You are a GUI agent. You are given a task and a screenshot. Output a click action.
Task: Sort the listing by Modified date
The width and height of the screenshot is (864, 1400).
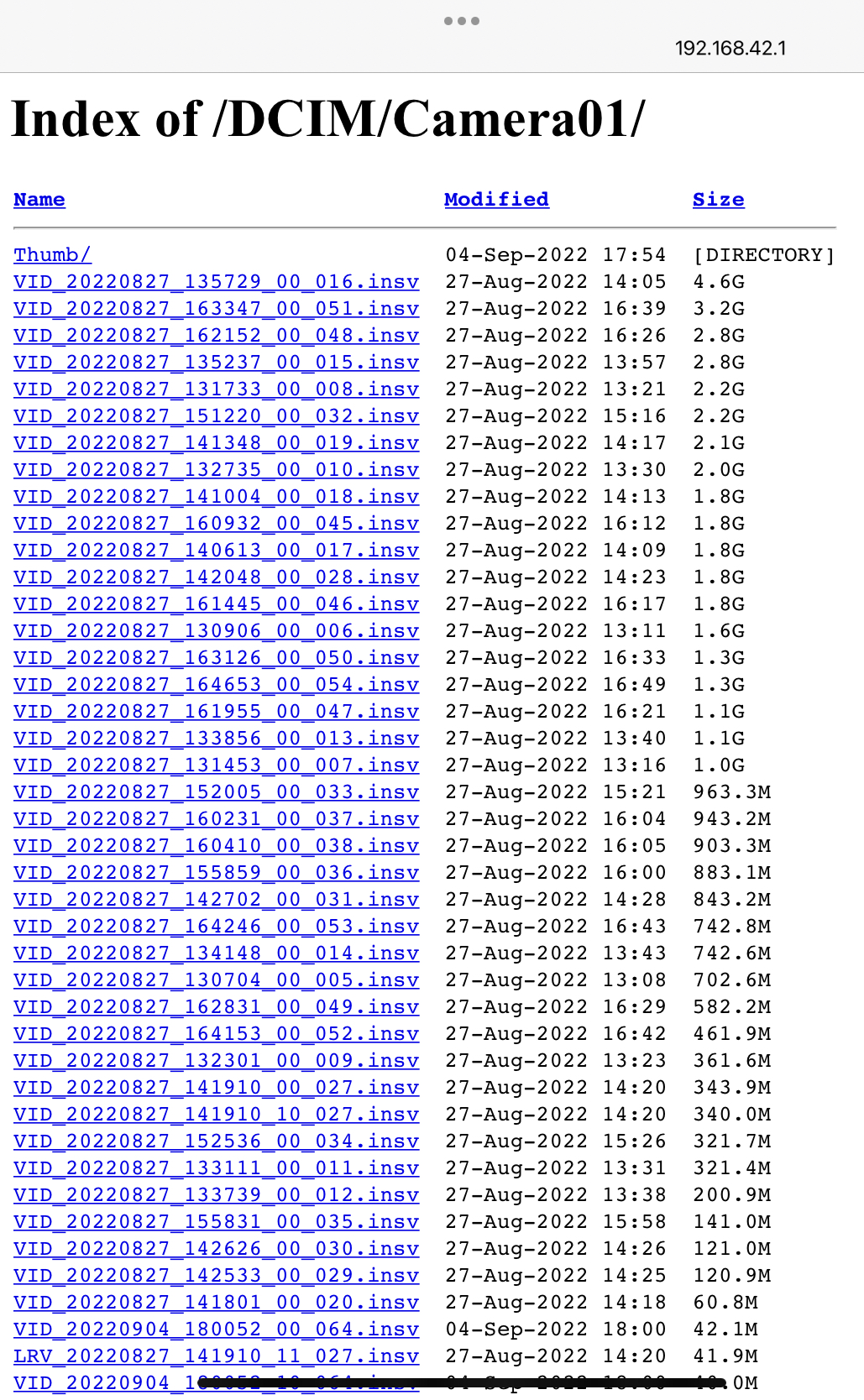[496, 200]
